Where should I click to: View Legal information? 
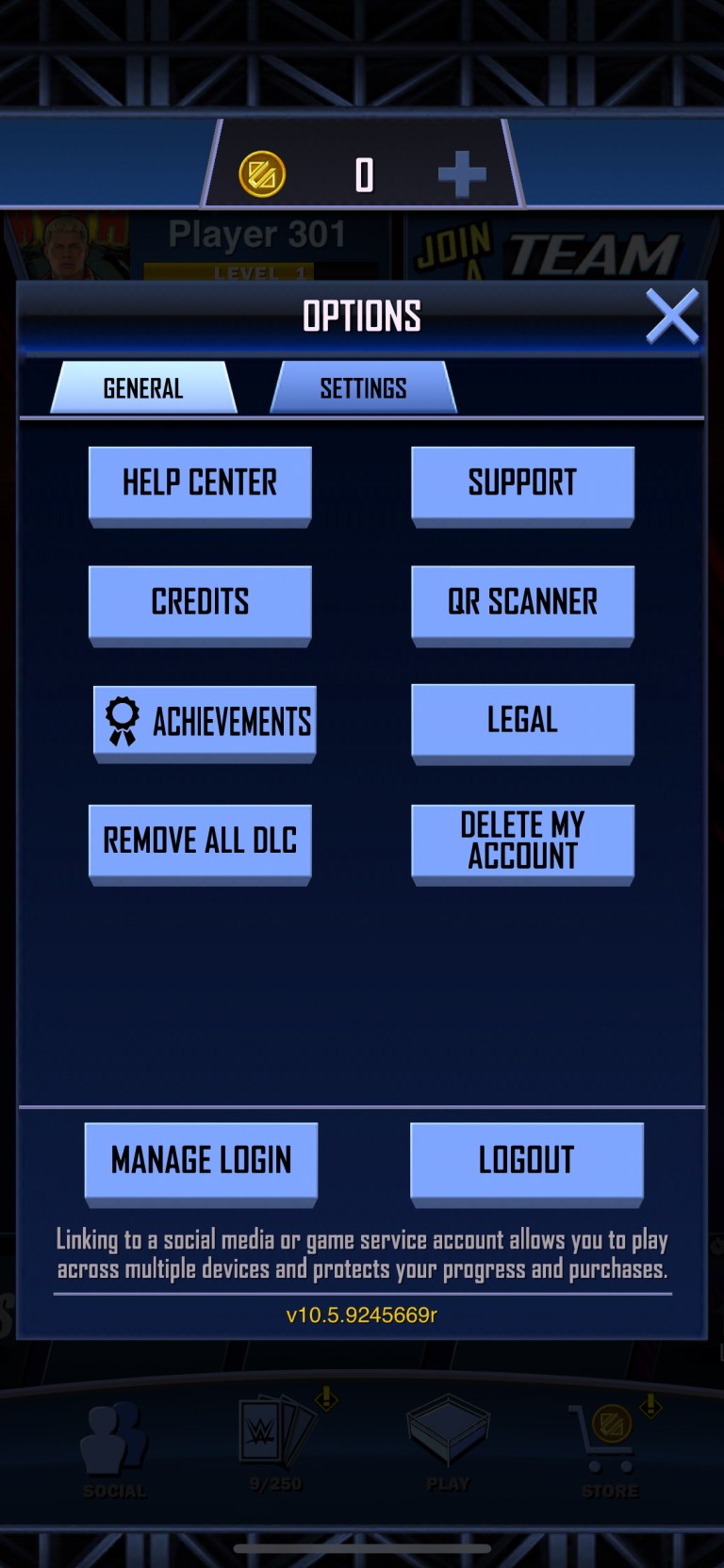click(x=523, y=722)
